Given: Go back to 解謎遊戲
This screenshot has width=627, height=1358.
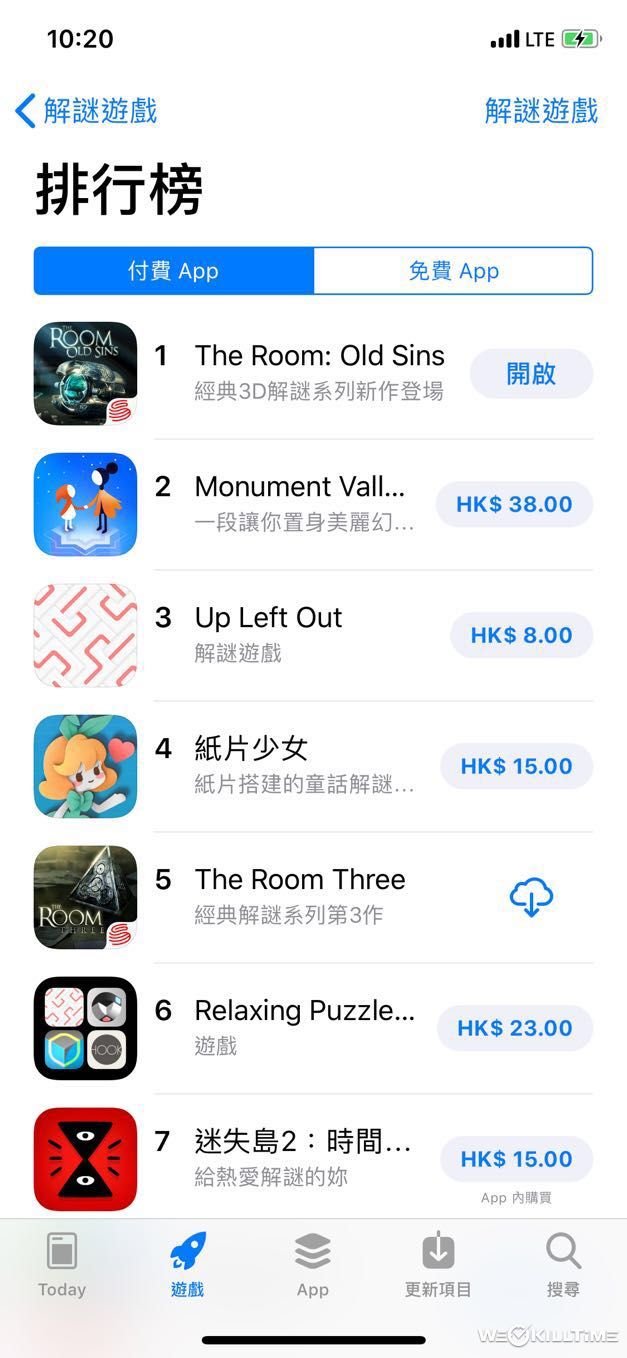Looking at the screenshot, I should click(x=86, y=111).
